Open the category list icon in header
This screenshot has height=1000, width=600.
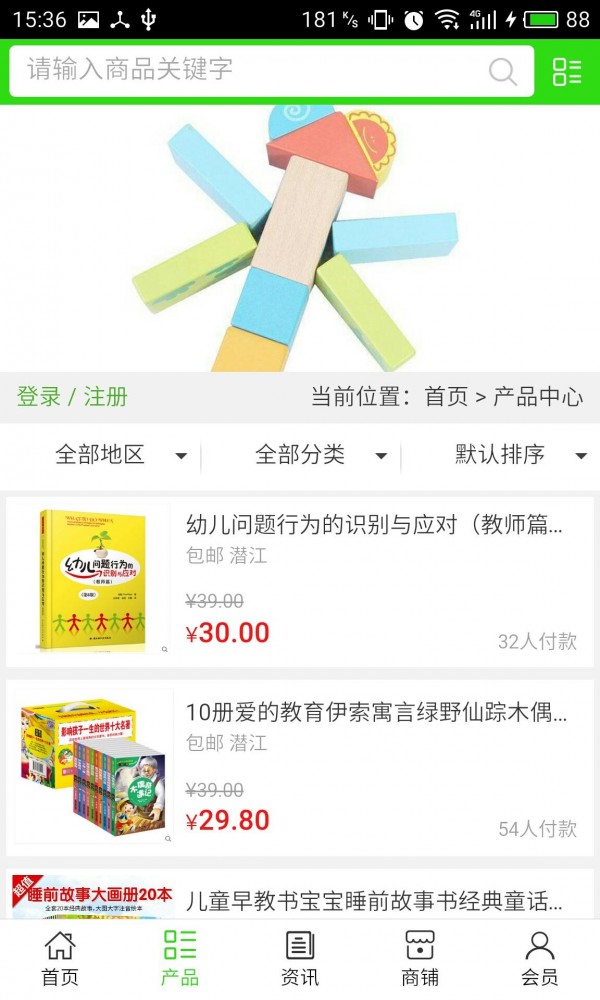(567, 71)
